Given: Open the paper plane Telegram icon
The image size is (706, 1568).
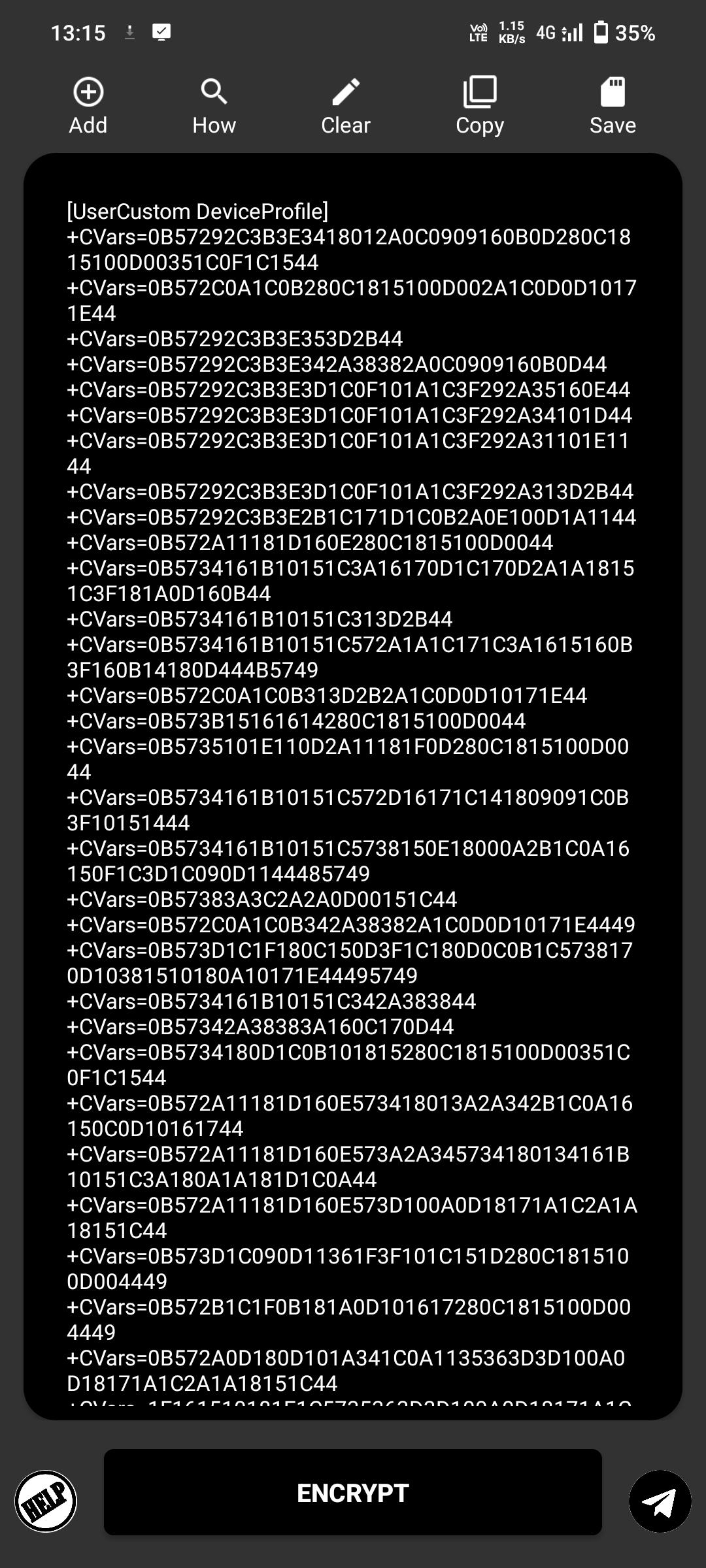Looking at the screenshot, I should coord(660,1501).
